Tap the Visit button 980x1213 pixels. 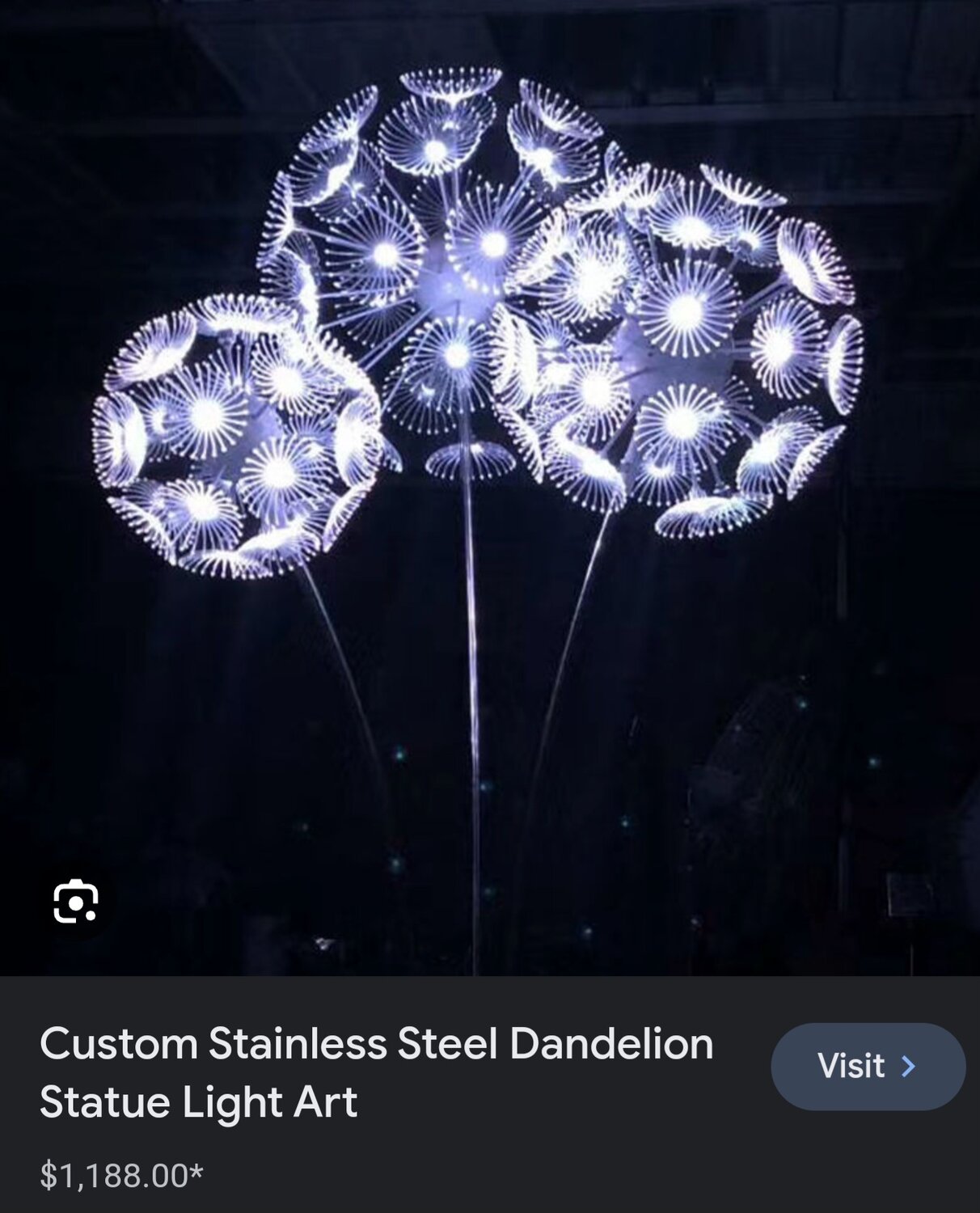pos(867,1066)
